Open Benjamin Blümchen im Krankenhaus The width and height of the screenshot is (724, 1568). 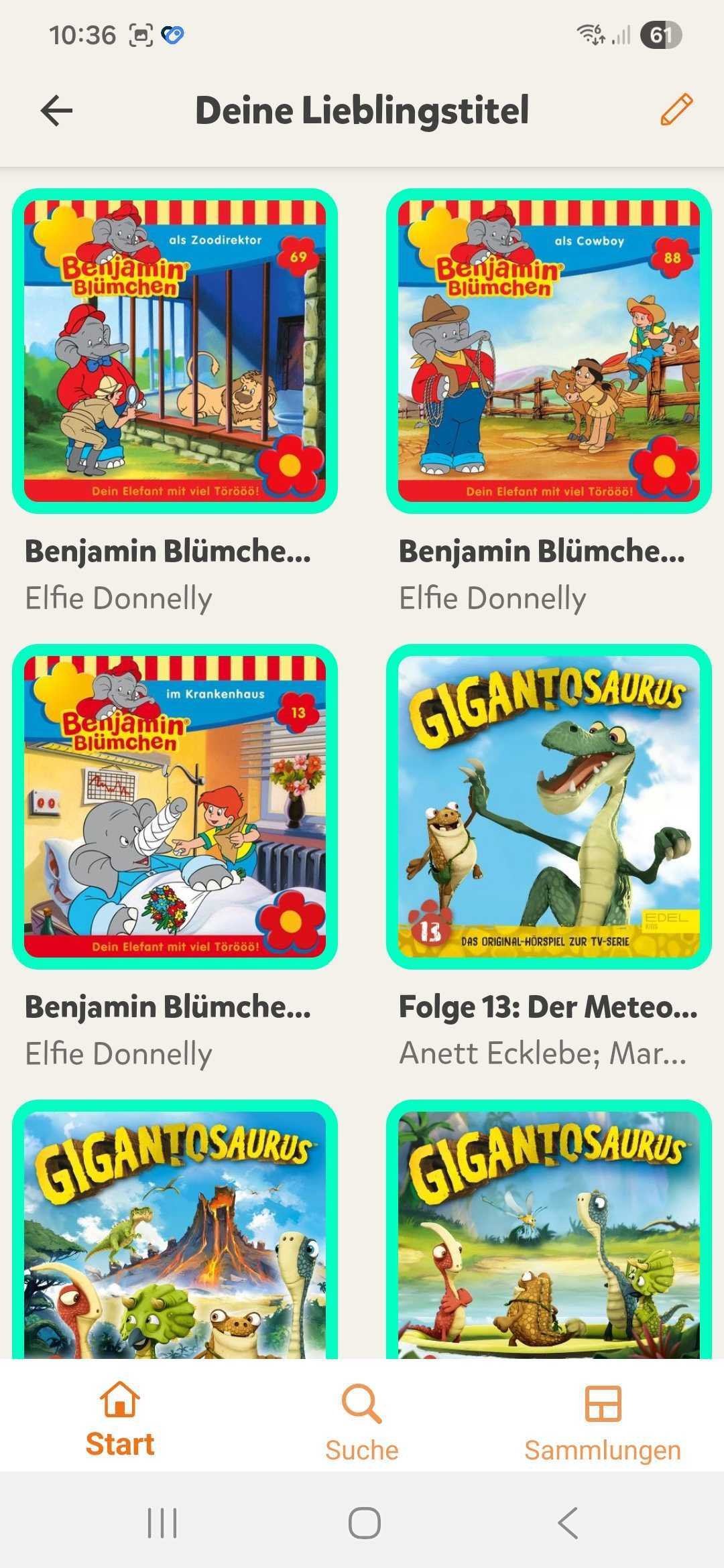pyautogui.click(x=175, y=806)
